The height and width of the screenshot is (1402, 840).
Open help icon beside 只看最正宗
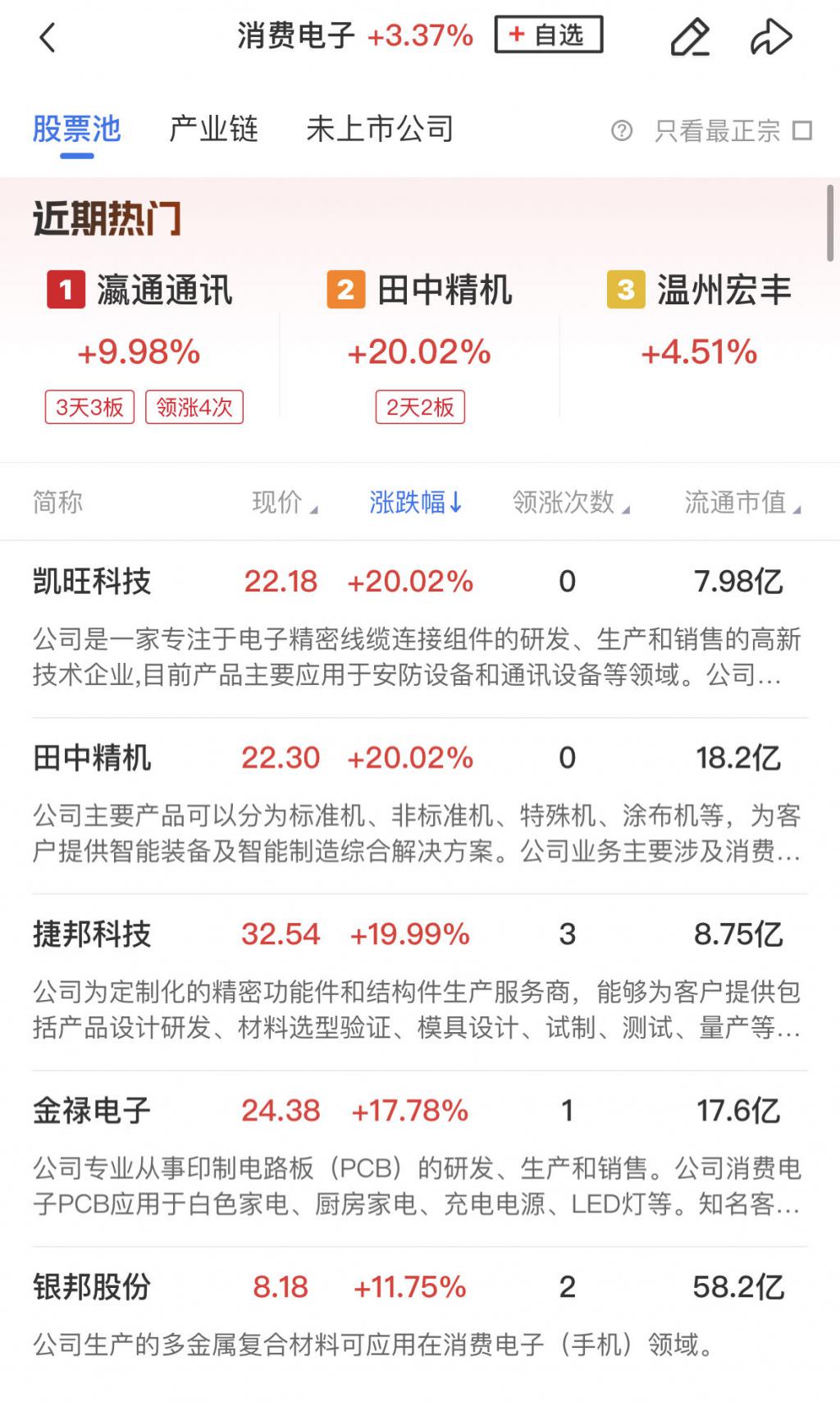pyautogui.click(x=622, y=130)
